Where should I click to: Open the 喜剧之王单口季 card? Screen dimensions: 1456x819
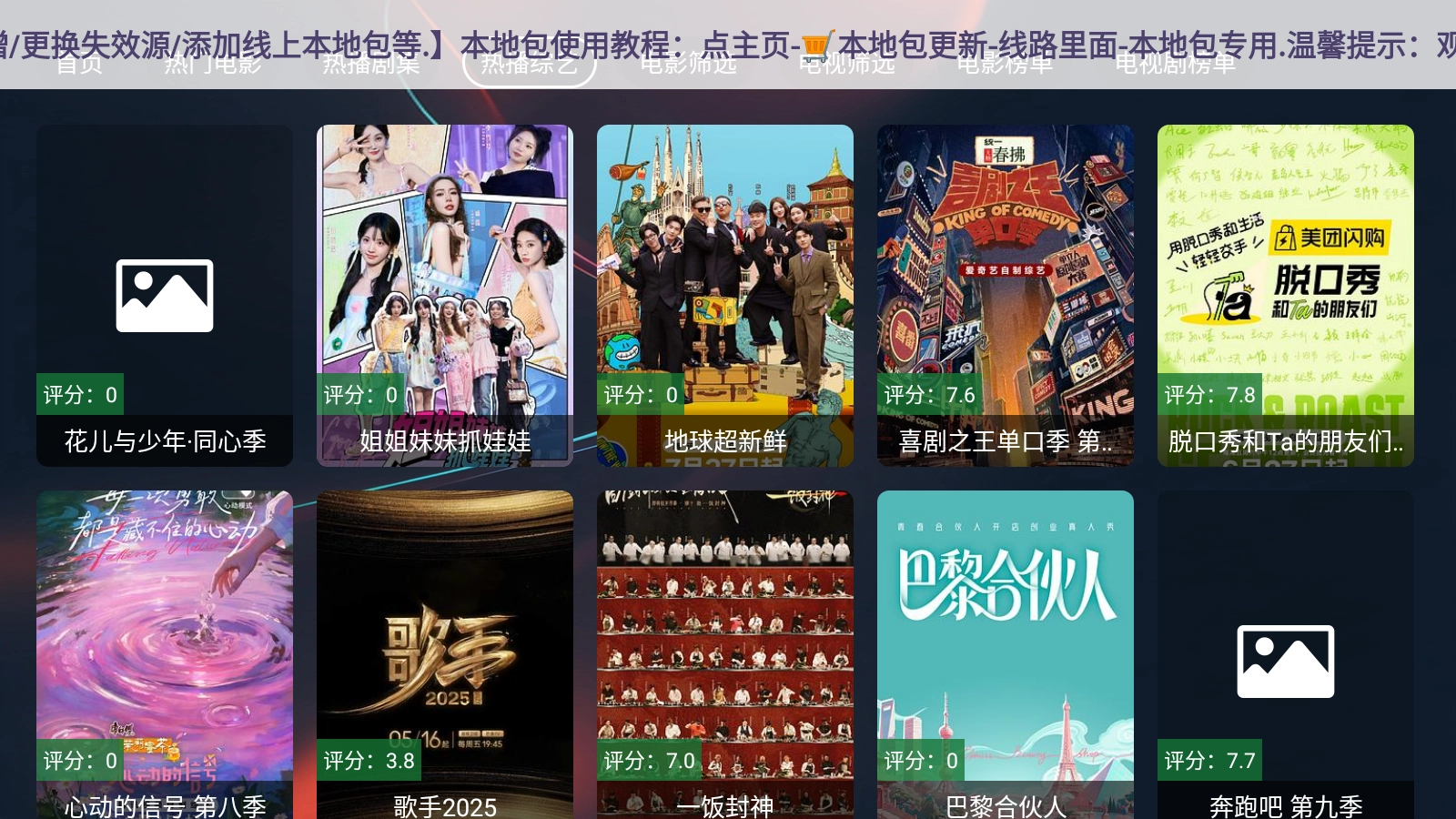coord(1006,296)
